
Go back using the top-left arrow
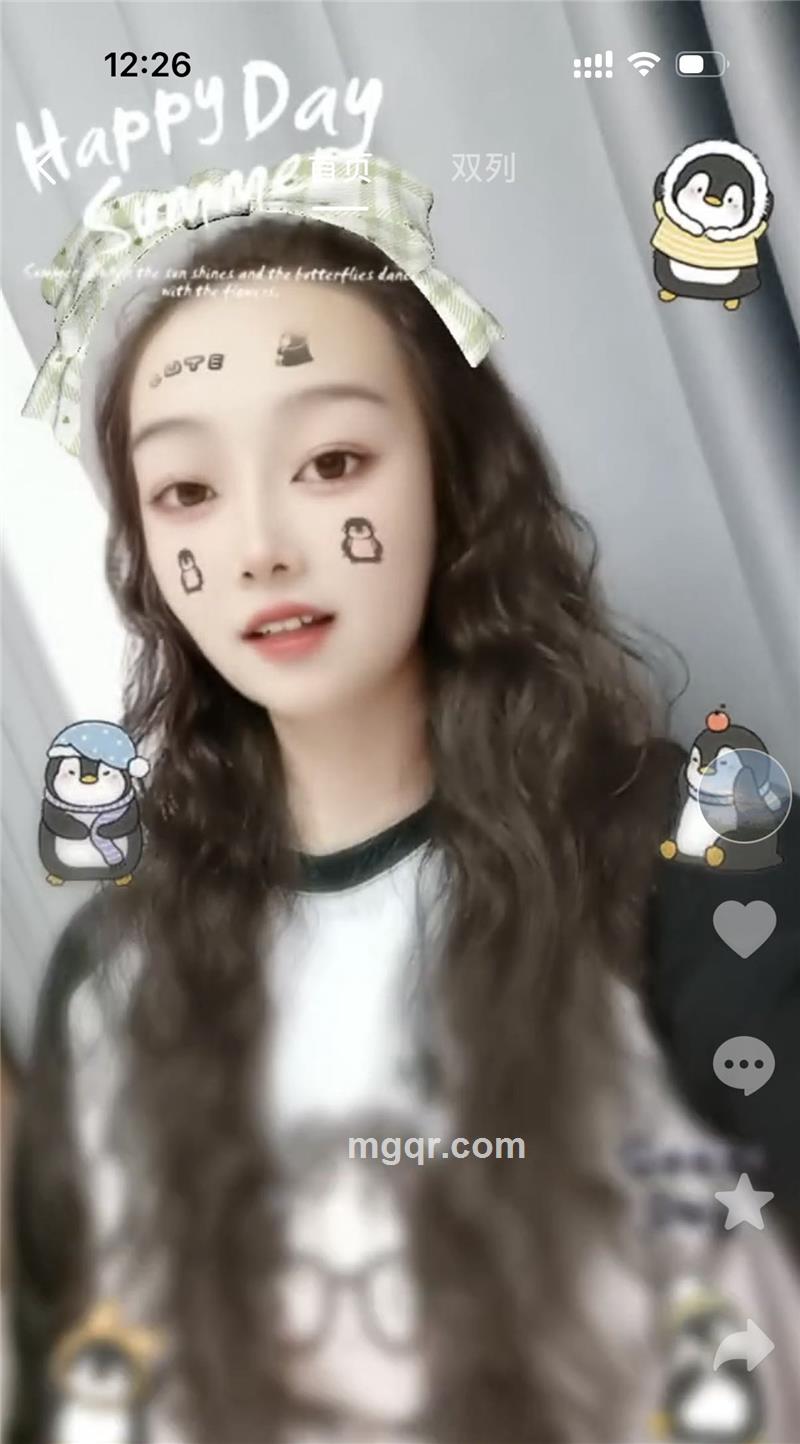(x=46, y=167)
